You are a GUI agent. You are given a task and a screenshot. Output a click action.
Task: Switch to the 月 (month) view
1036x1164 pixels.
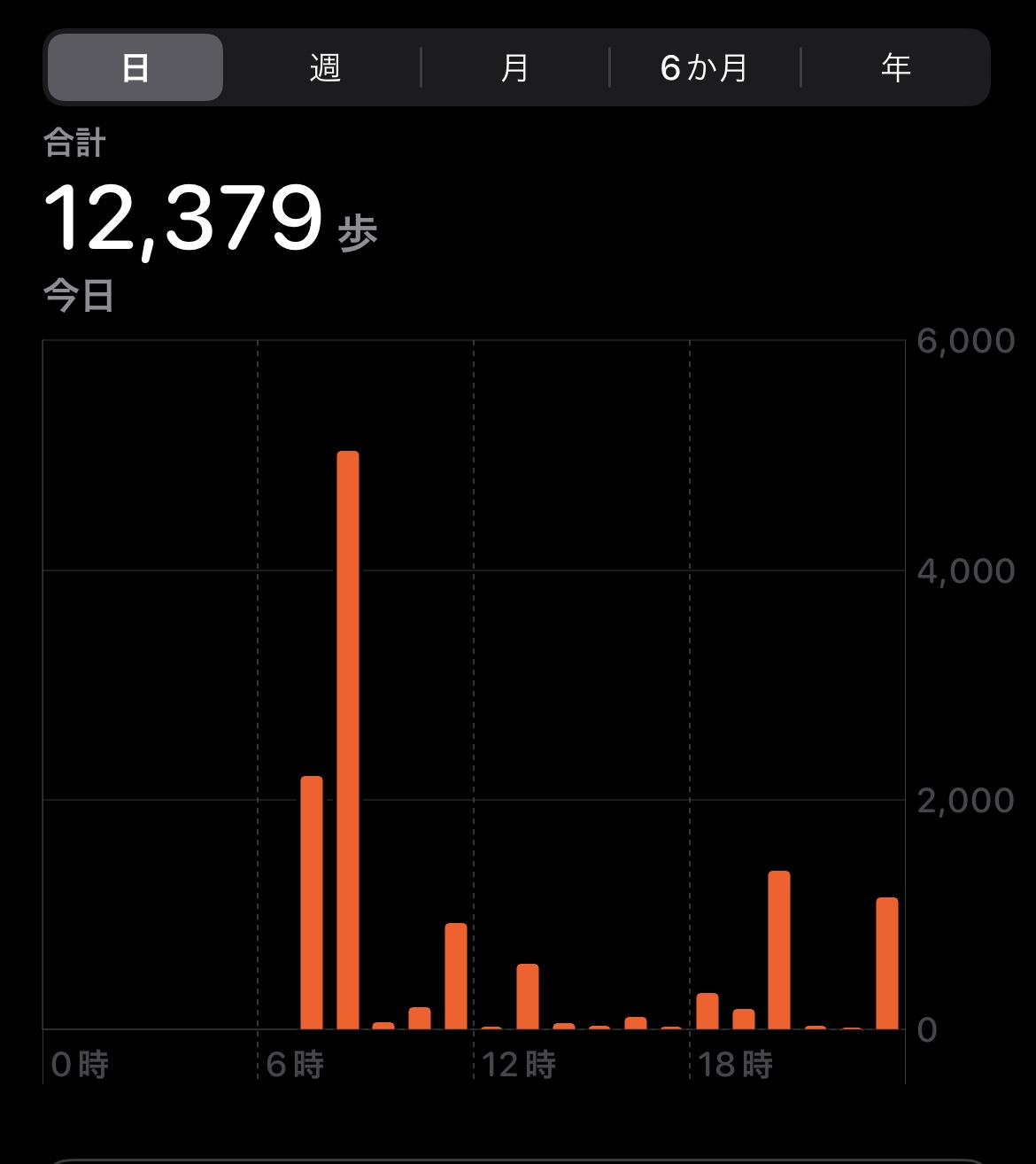click(514, 67)
